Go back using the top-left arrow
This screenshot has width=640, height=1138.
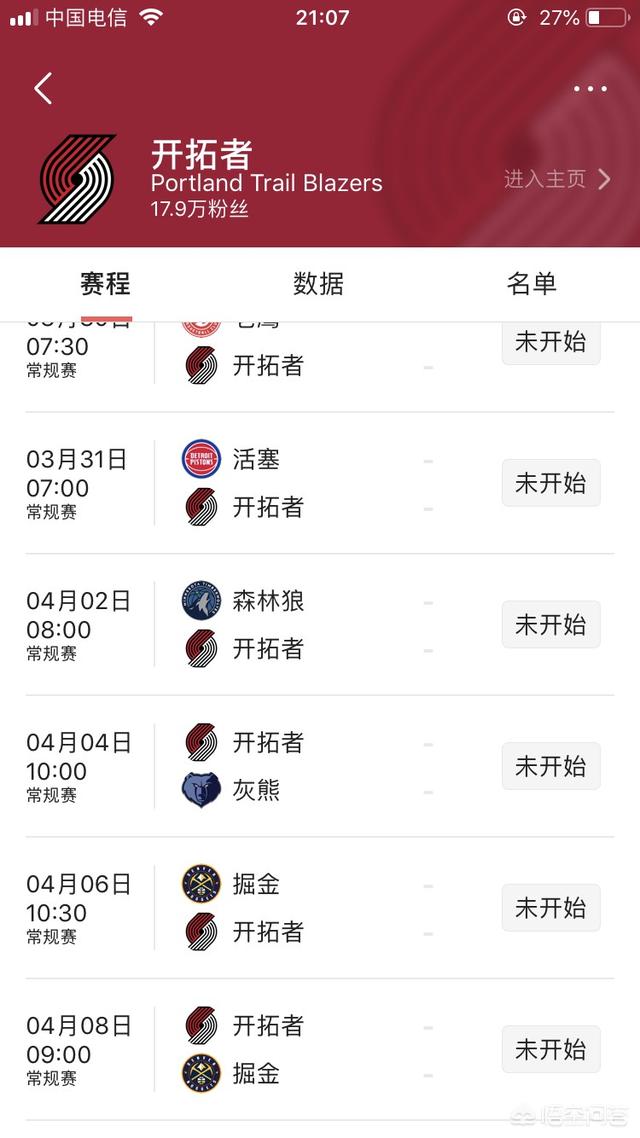tap(44, 89)
